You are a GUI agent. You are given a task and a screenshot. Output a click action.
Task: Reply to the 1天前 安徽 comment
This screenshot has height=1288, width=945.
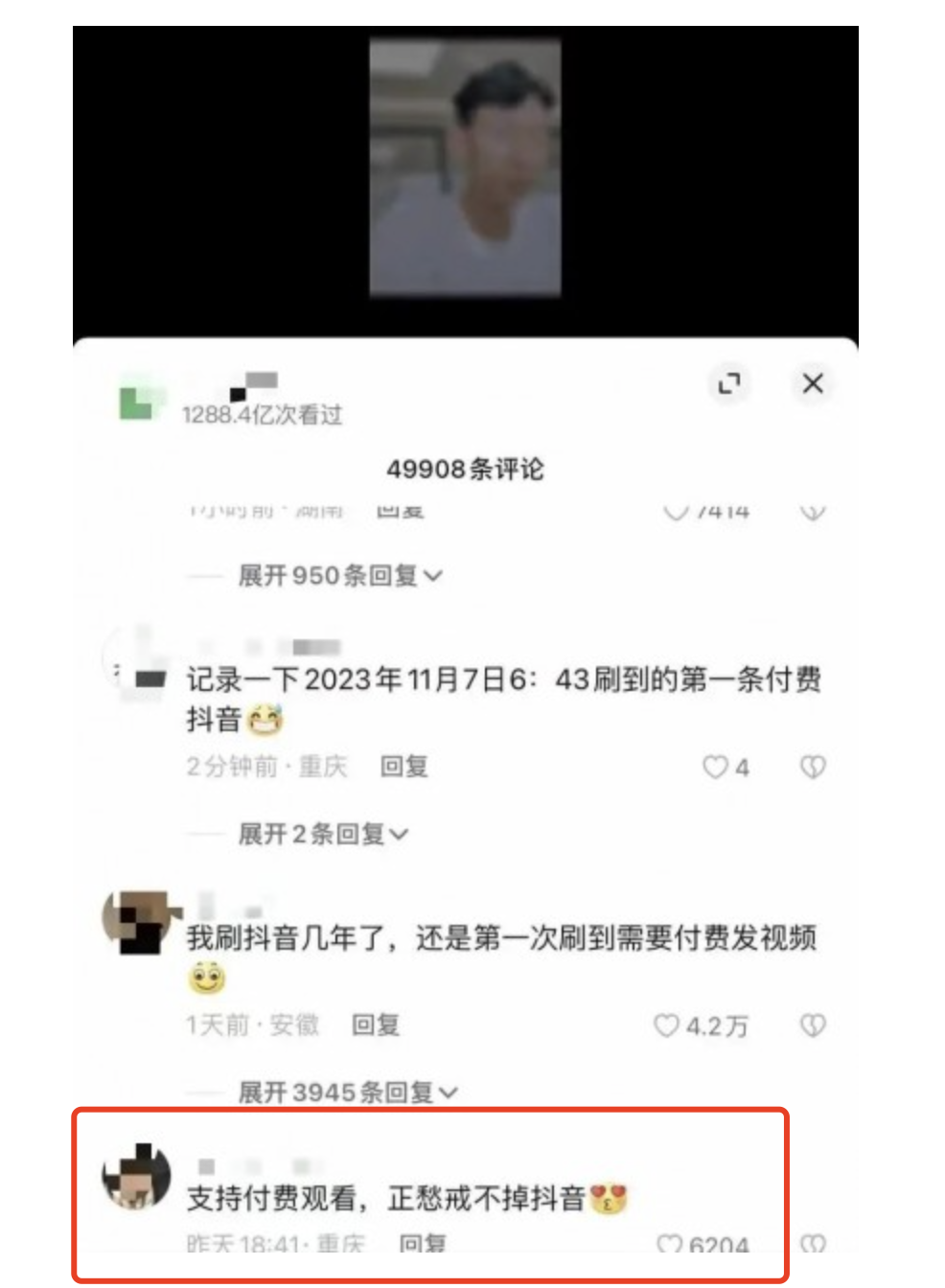click(x=375, y=1025)
